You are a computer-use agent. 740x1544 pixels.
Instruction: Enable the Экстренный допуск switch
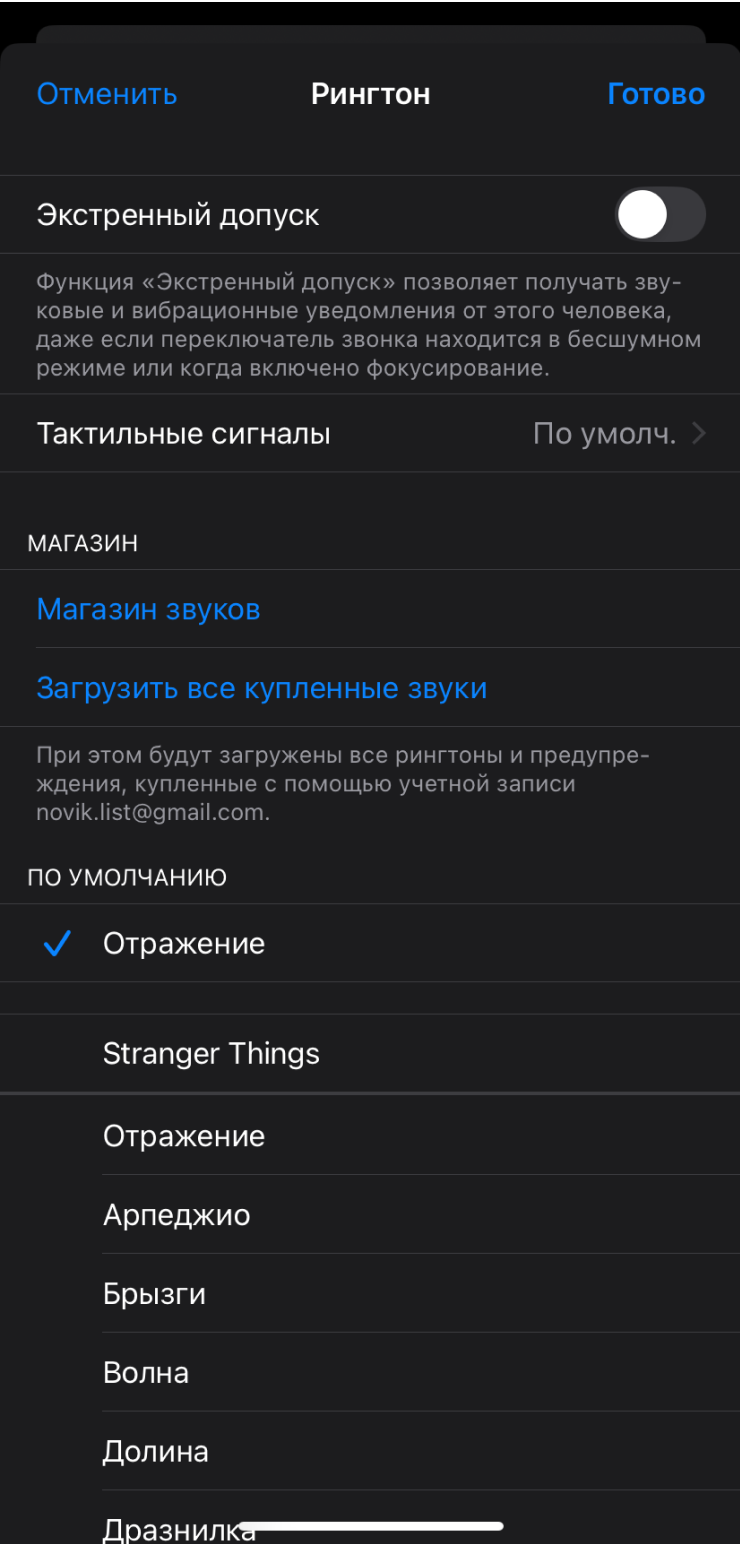pyautogui.click(x=659, y=215)
